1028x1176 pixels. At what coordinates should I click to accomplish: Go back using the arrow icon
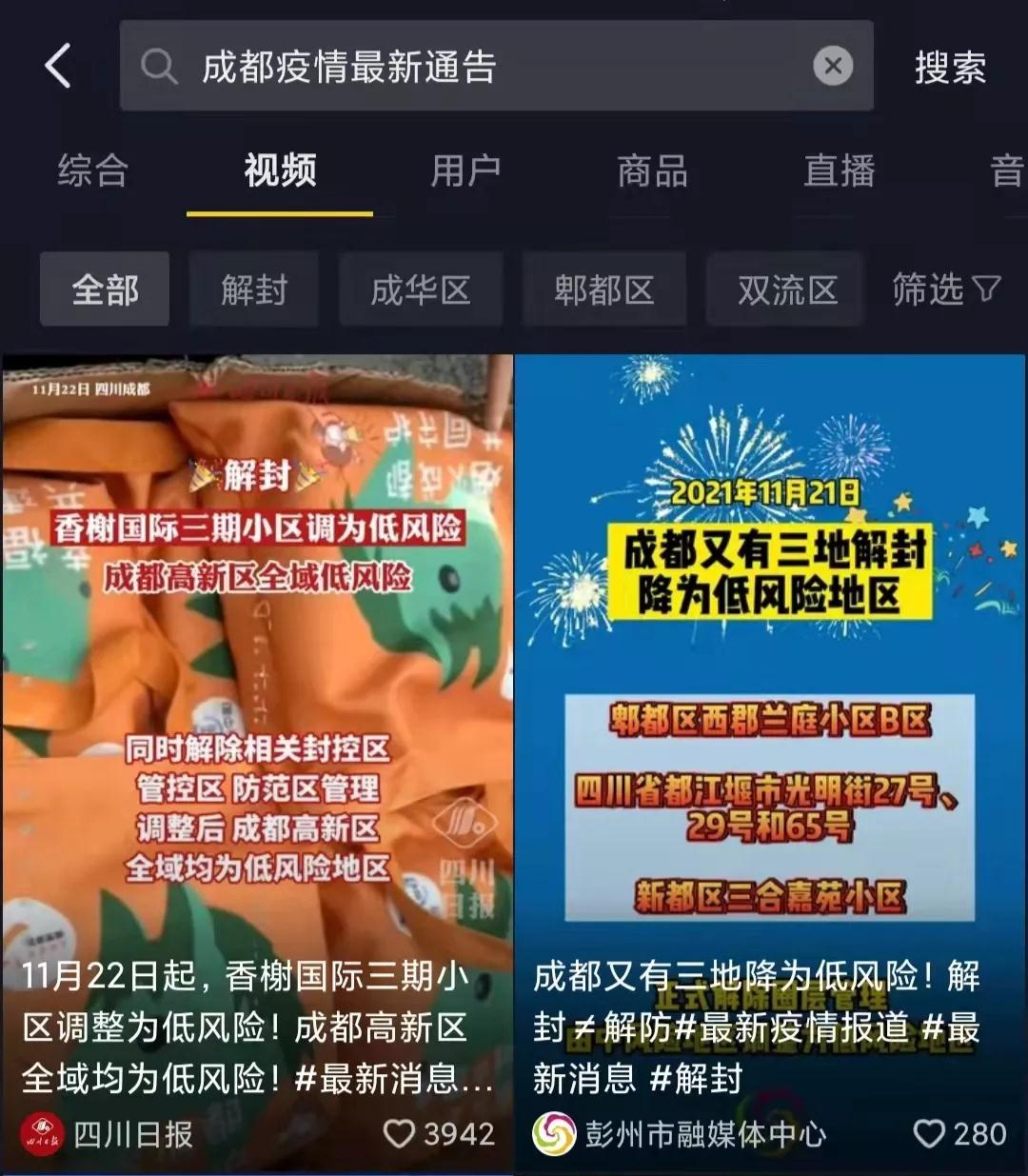point(58,67)
